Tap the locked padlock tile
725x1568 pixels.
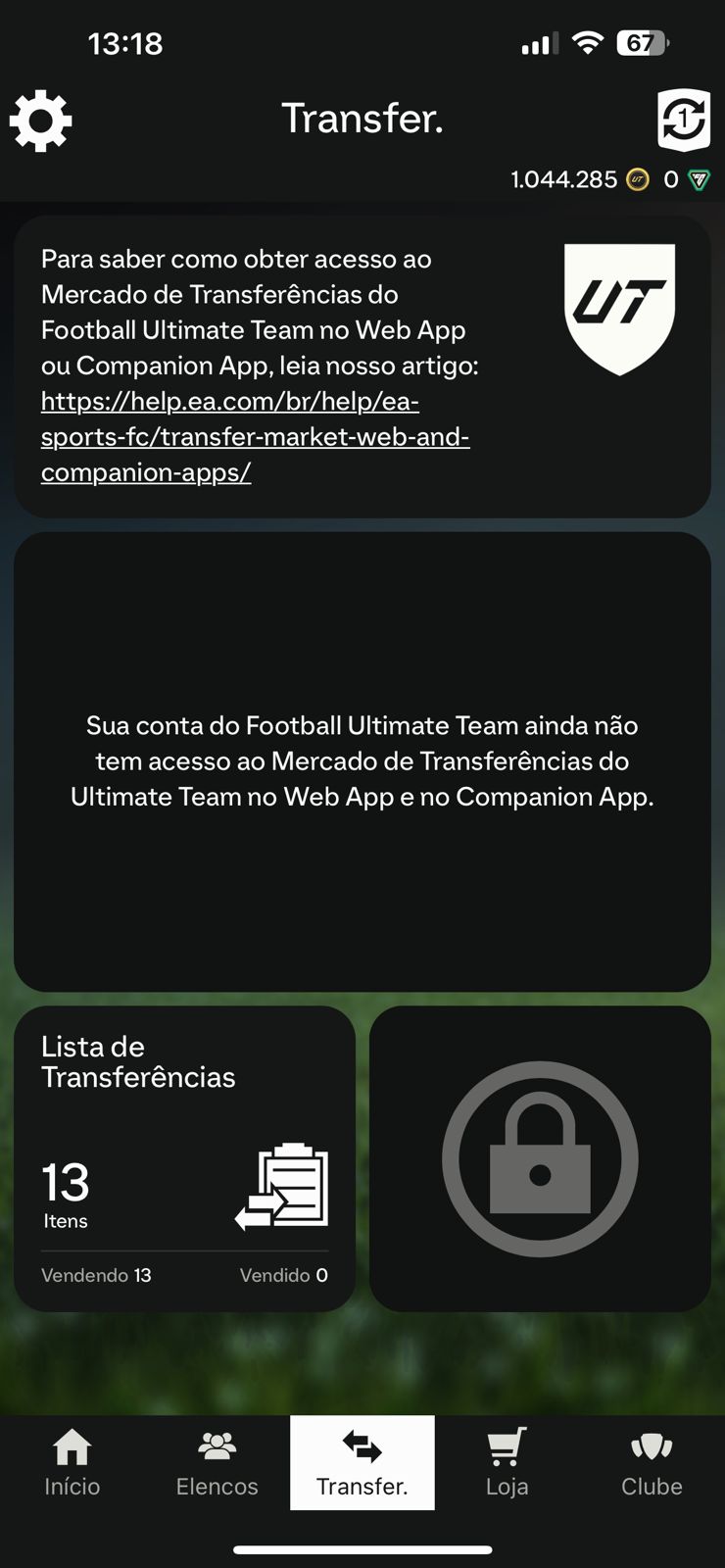pos(540,1158)
